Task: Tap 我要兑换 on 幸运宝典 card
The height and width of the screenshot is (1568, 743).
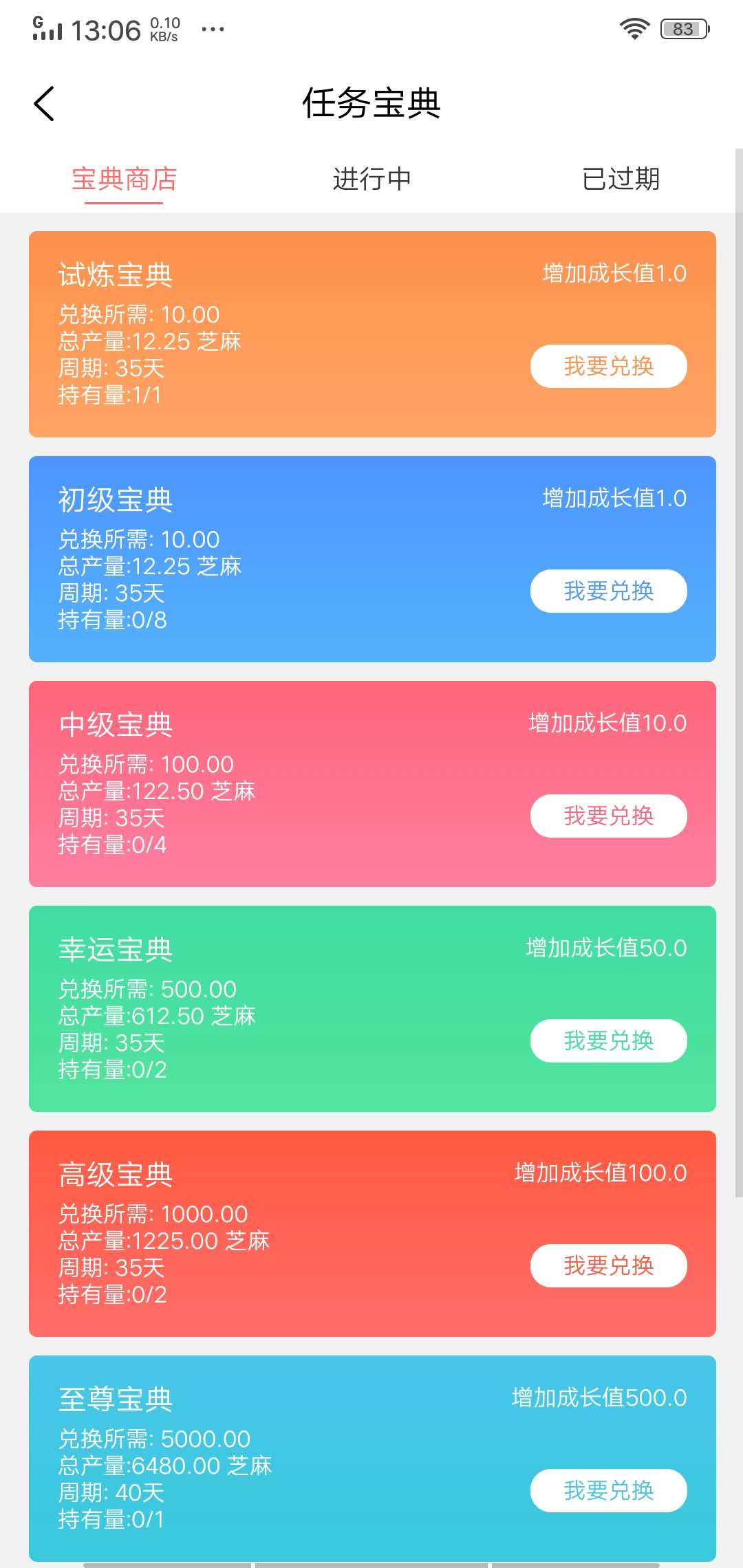Action: pyautogui.click(x=608, y=1041)
